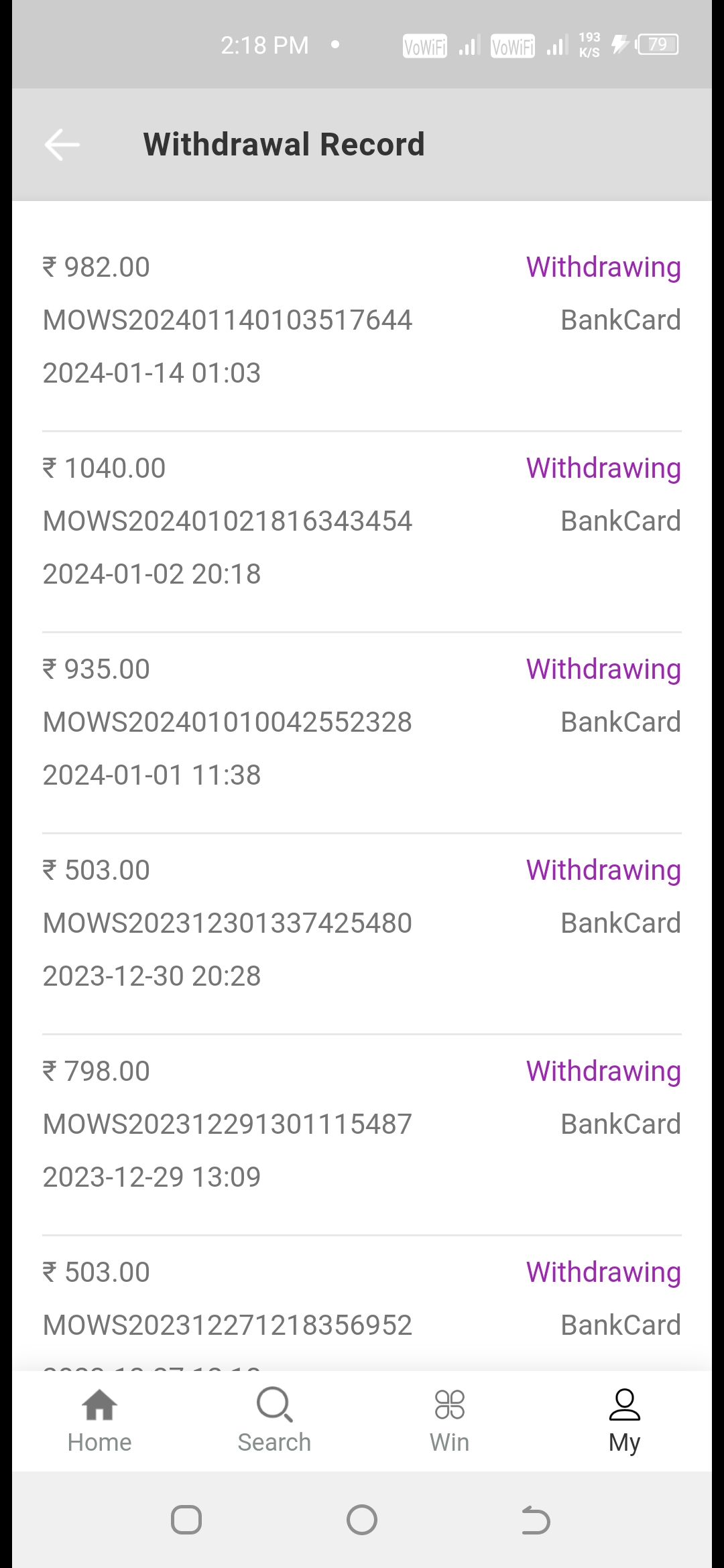This screenshot has width=724, height=1568.
Task: Open withdrawal record dated 2023-12-30 20:28
Action: click(x=362, y=923)
